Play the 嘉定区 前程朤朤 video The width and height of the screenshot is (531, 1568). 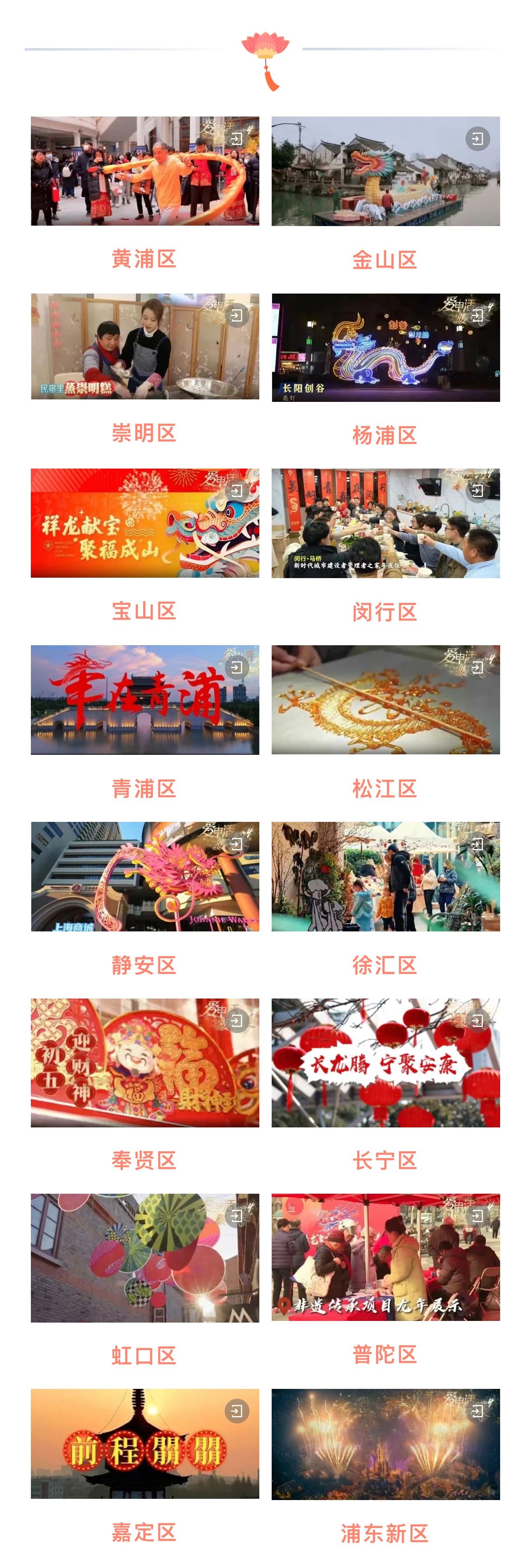click(145, 1443)
